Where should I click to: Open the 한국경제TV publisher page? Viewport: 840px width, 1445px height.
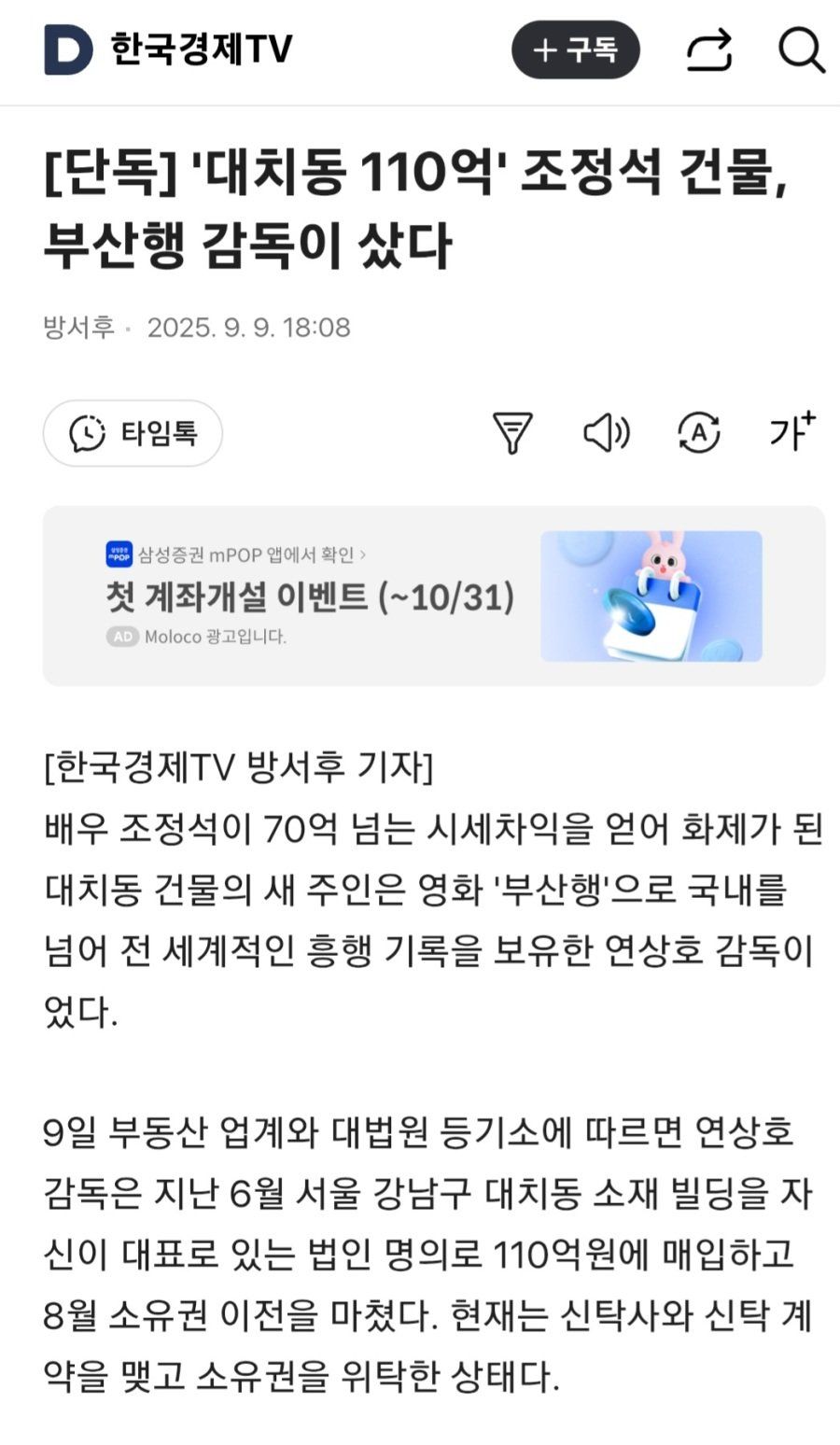click(201, 49)
